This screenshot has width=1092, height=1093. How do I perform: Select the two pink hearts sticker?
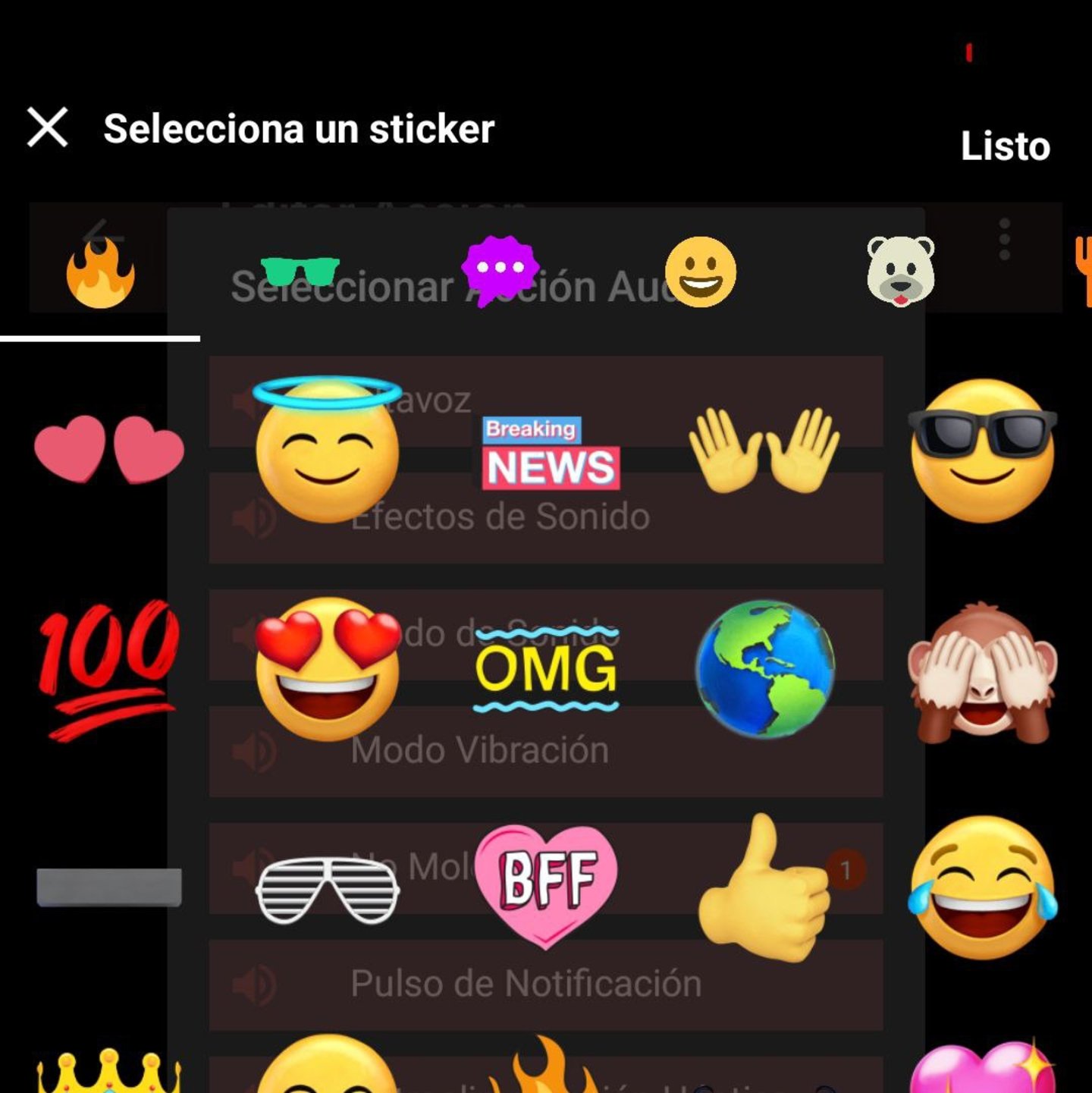coord(109,449)
